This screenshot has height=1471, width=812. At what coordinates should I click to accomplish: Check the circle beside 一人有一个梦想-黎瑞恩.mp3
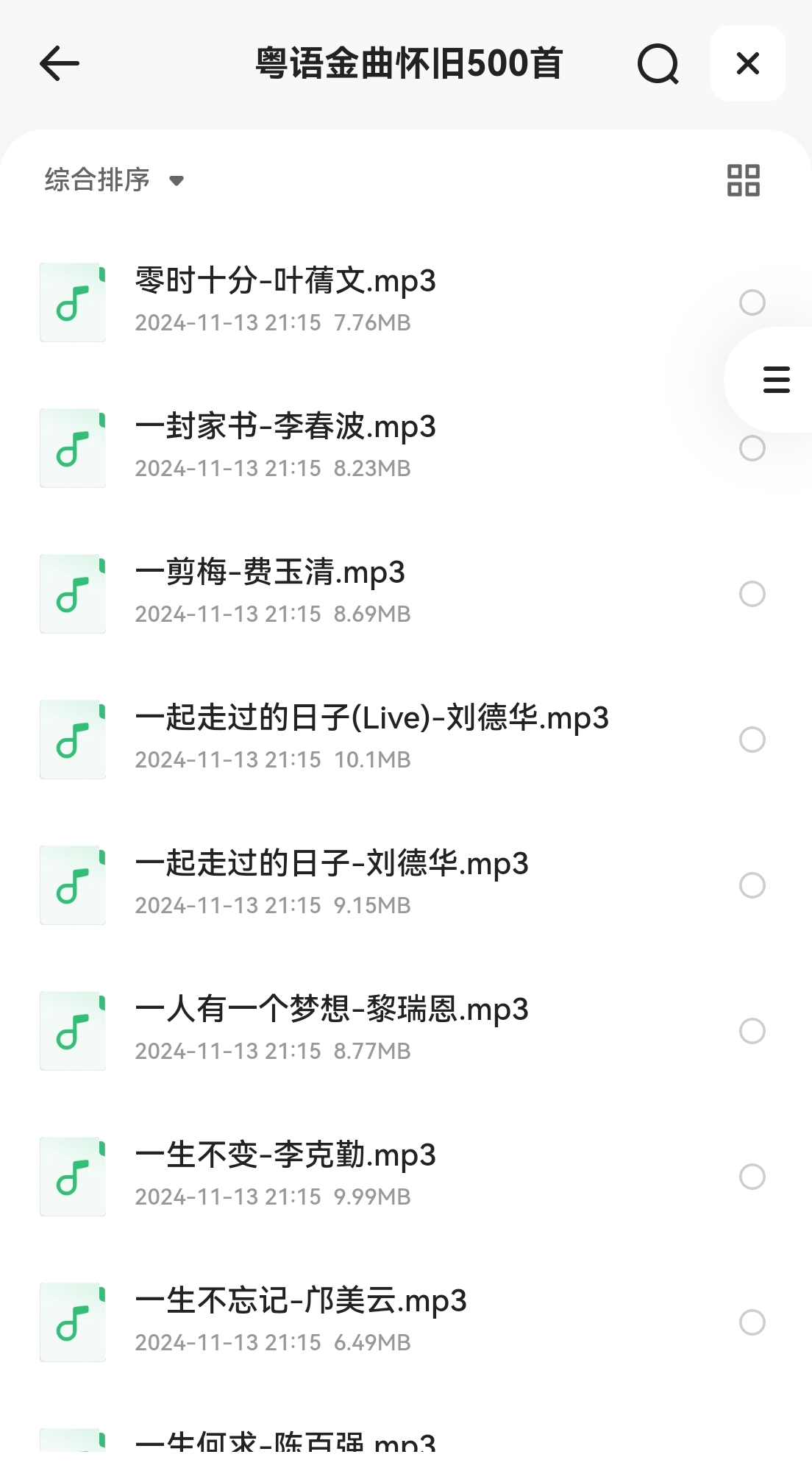click(752, 1031)
